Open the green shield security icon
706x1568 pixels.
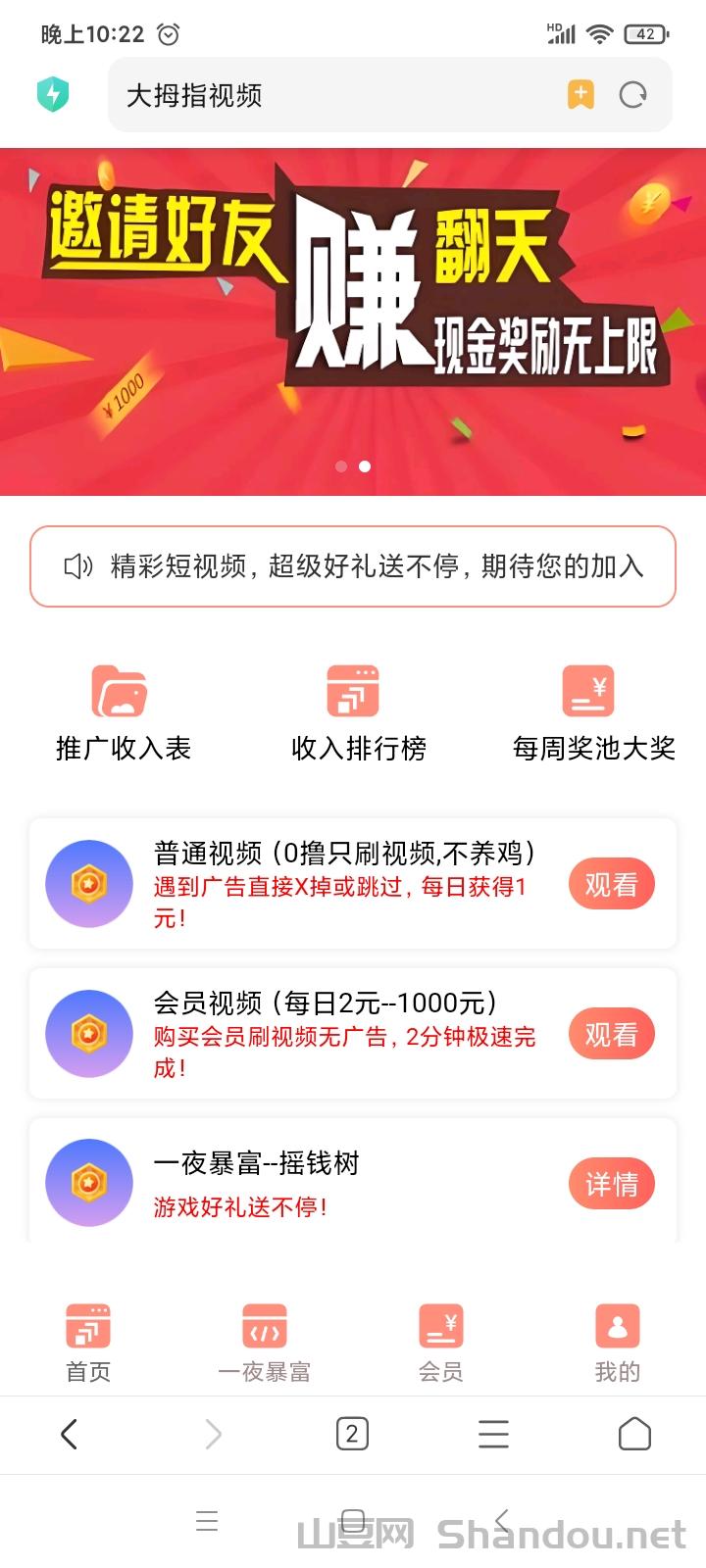pos(53,95)
